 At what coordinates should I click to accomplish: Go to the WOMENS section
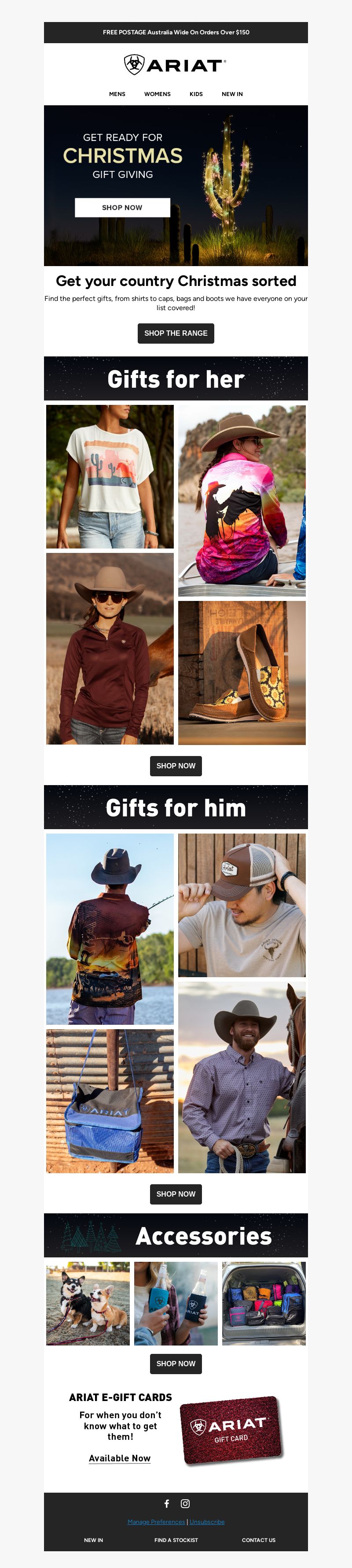pyautogui.click(x=157, y=94)
